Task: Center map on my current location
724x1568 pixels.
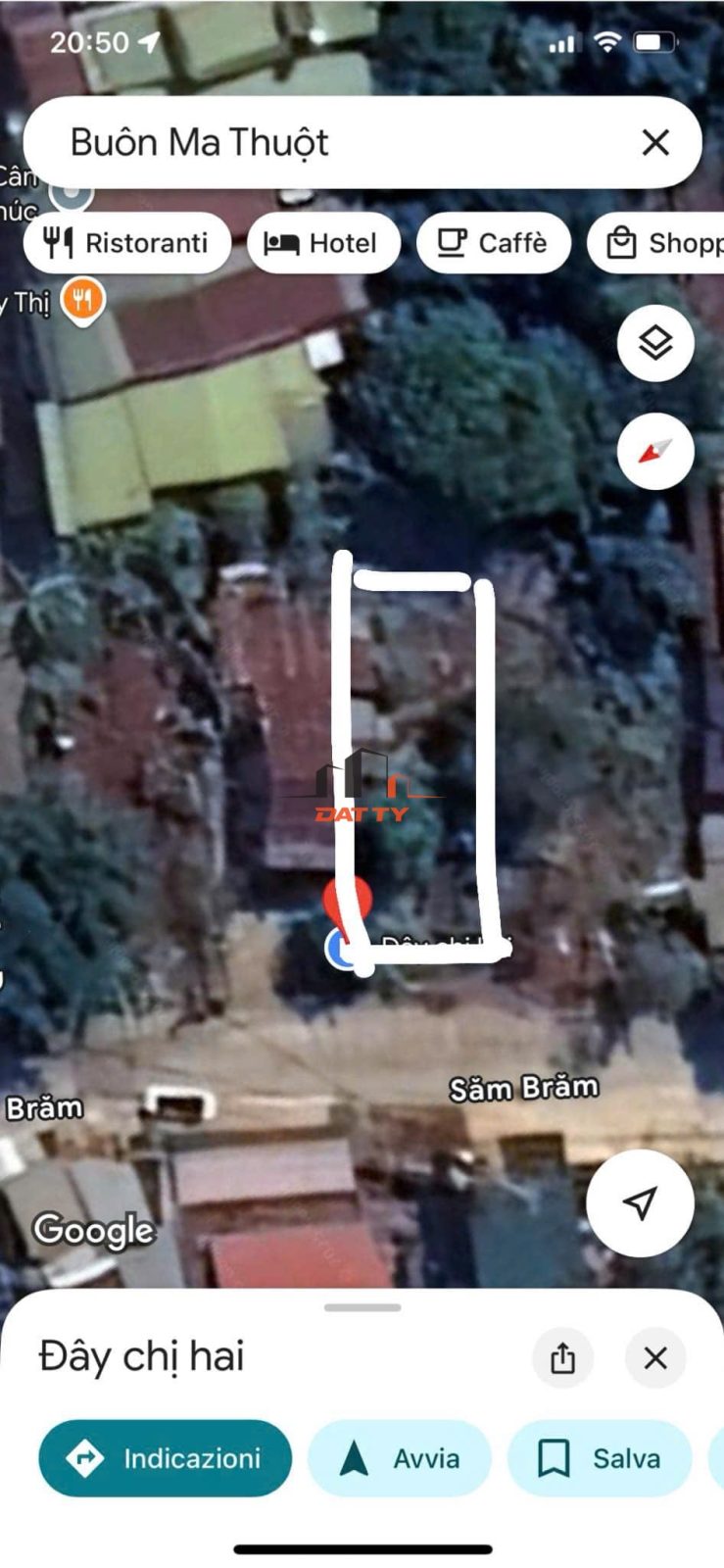Action: pos(640,1202)
